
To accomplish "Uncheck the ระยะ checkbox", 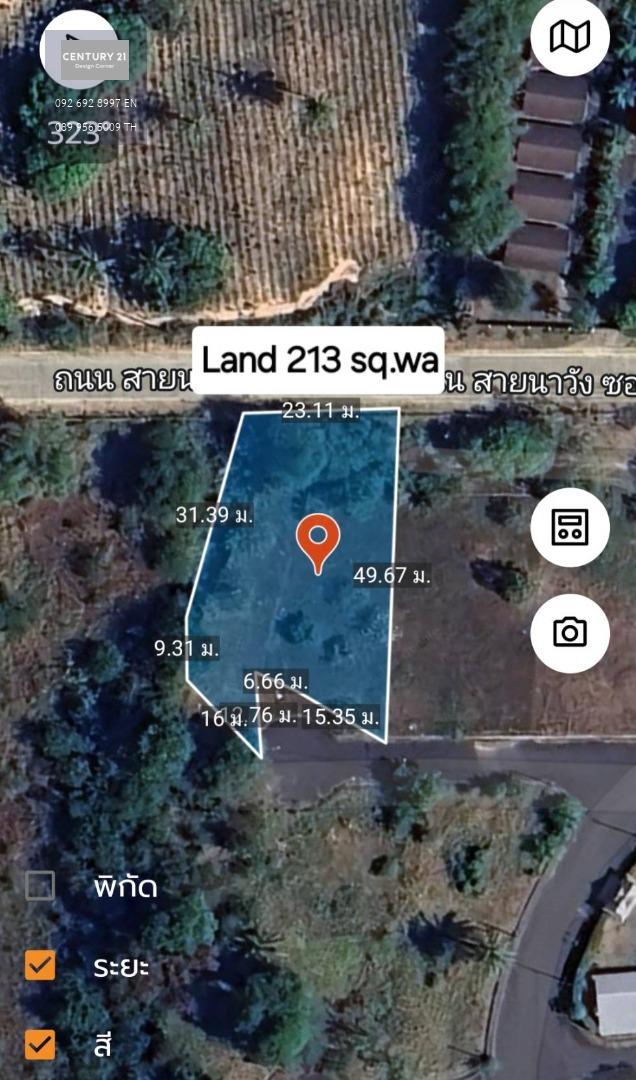I will 40,966.
